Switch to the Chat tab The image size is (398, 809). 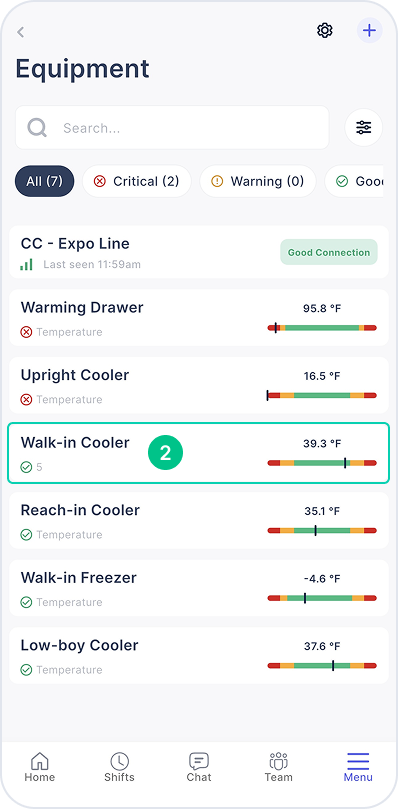pyautogui.click(x=199, y=767)
